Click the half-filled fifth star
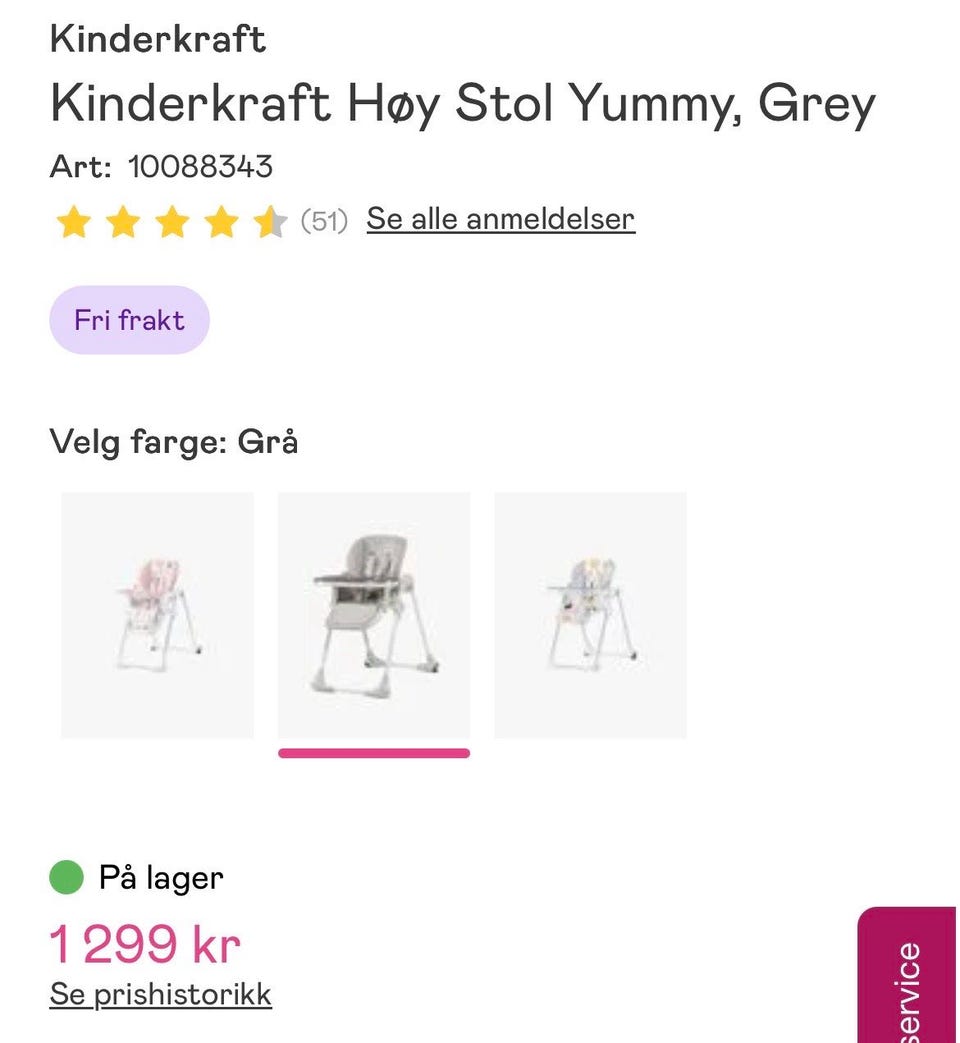Image resolution: width=960 pixels, height=1043 pixels. (x=271, y=221)
